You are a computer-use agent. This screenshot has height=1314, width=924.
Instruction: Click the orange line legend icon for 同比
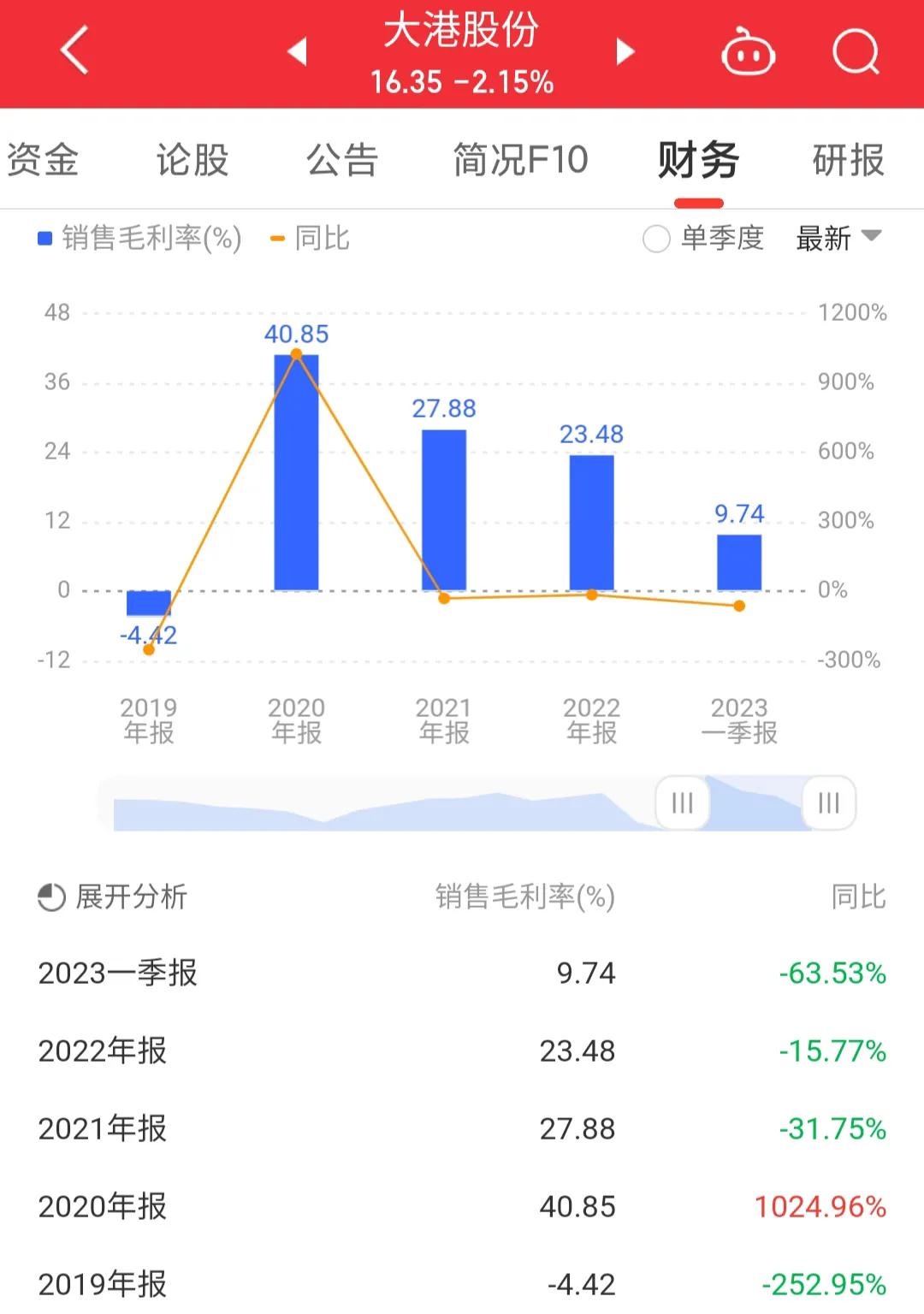tap(275, 238)
